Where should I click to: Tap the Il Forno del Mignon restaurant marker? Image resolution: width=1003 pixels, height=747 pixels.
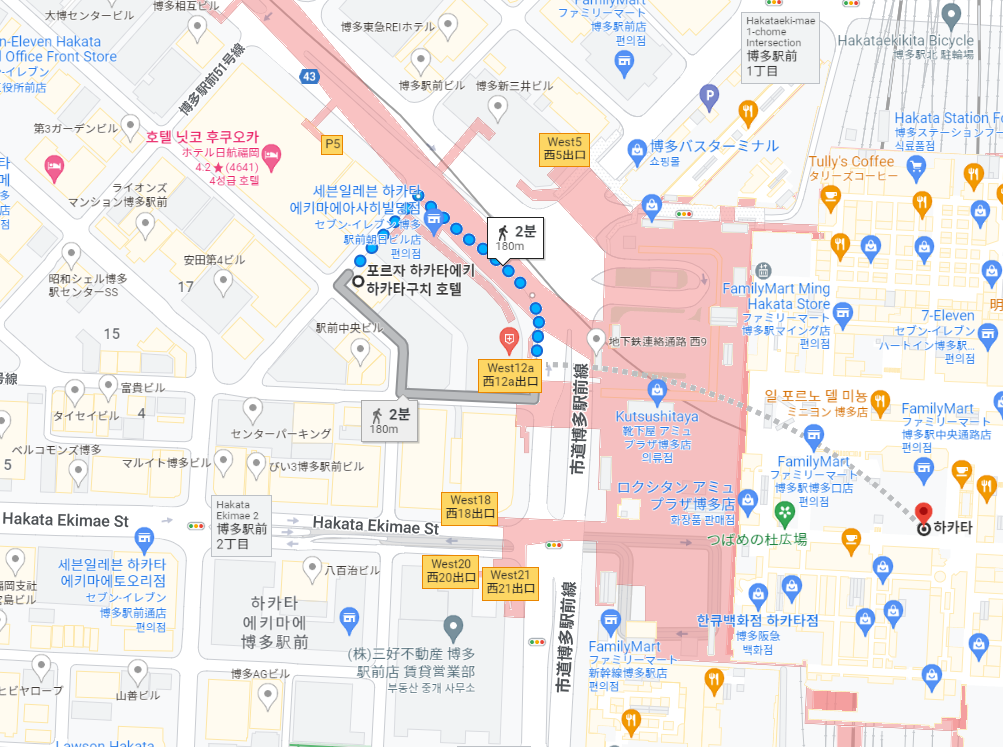pyautogui.click(x=881, y=400)
